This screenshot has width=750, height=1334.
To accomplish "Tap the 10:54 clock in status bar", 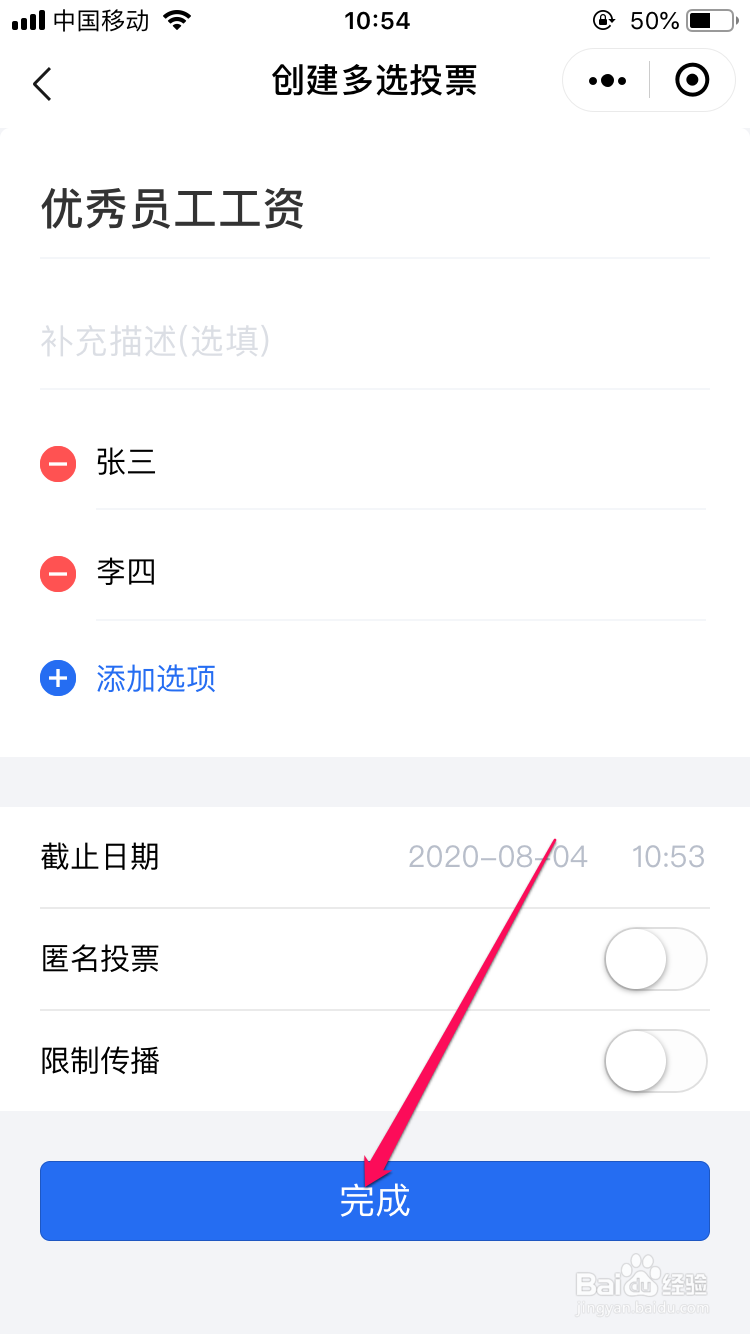I will [x=377, y=20].
